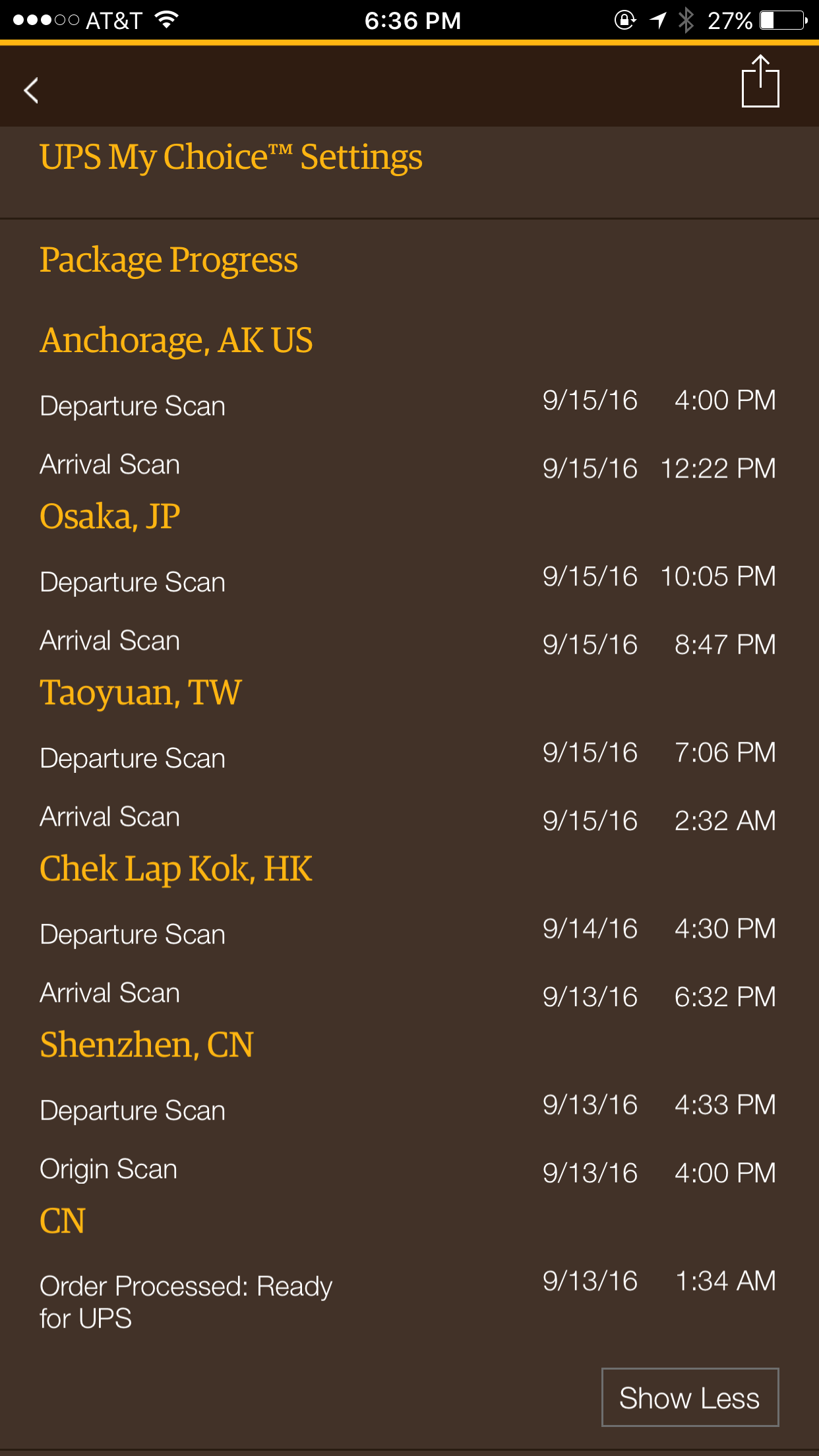
Task: Tap Show Less to collapse progress
Action: coord(690,1397)
